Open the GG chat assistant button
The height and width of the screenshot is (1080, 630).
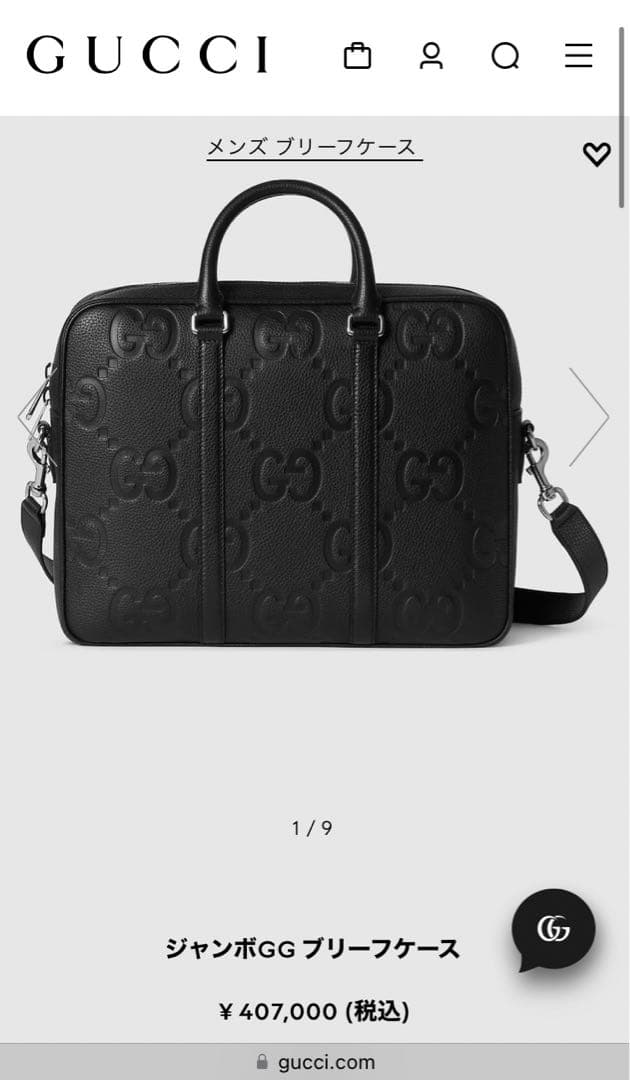tap(553, 930)
